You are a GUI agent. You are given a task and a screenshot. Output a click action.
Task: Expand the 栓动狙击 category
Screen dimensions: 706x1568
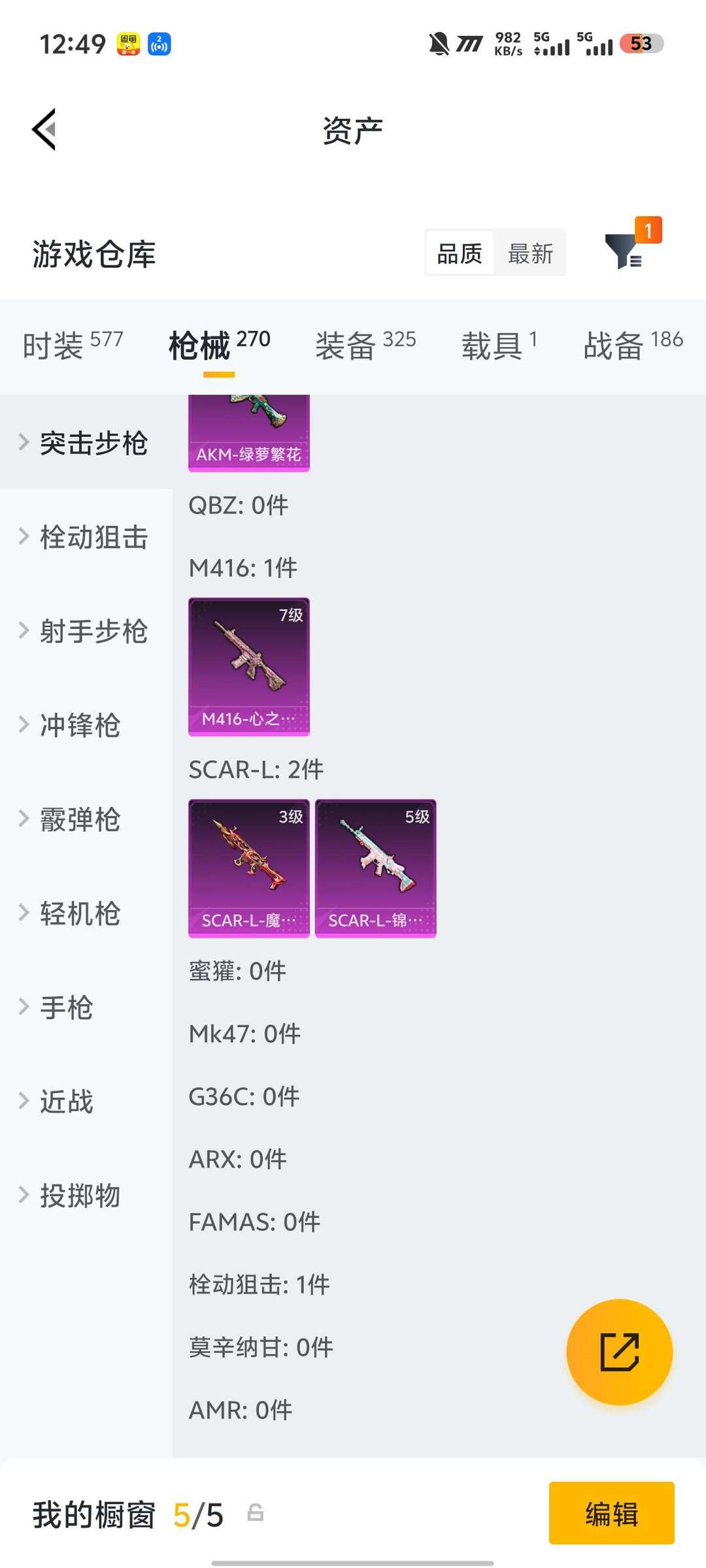coord(90,537)
